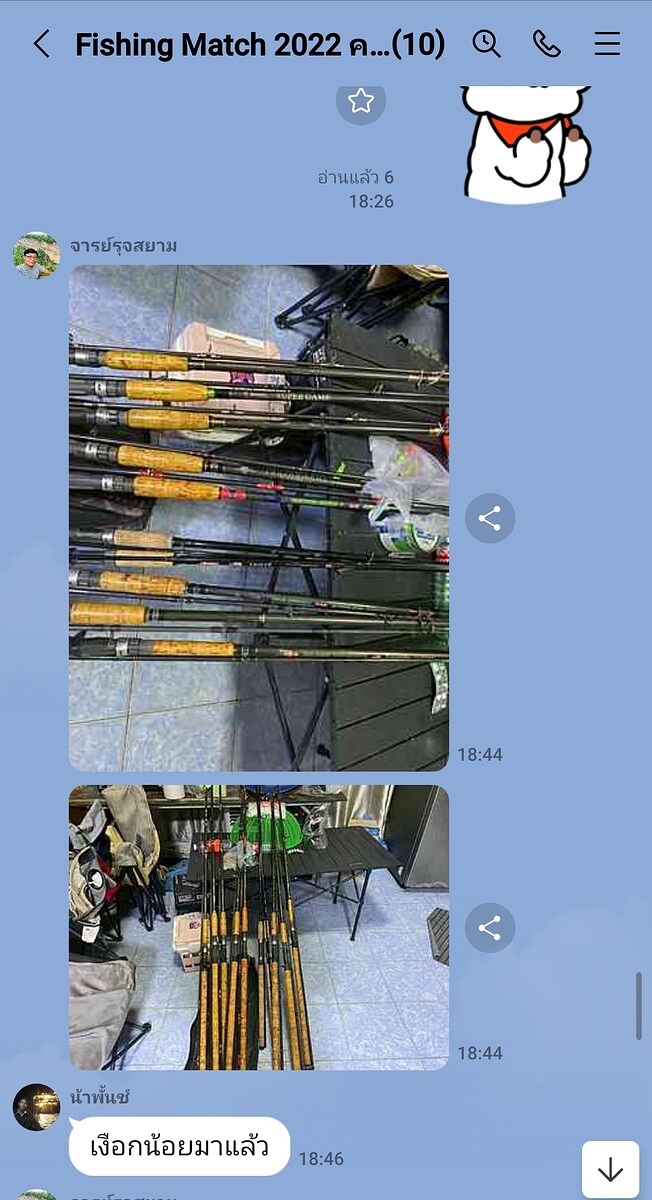Jump to the latest message
Screen dimensions: 652x1200
pyautogui.click(x=610, y=1170)
